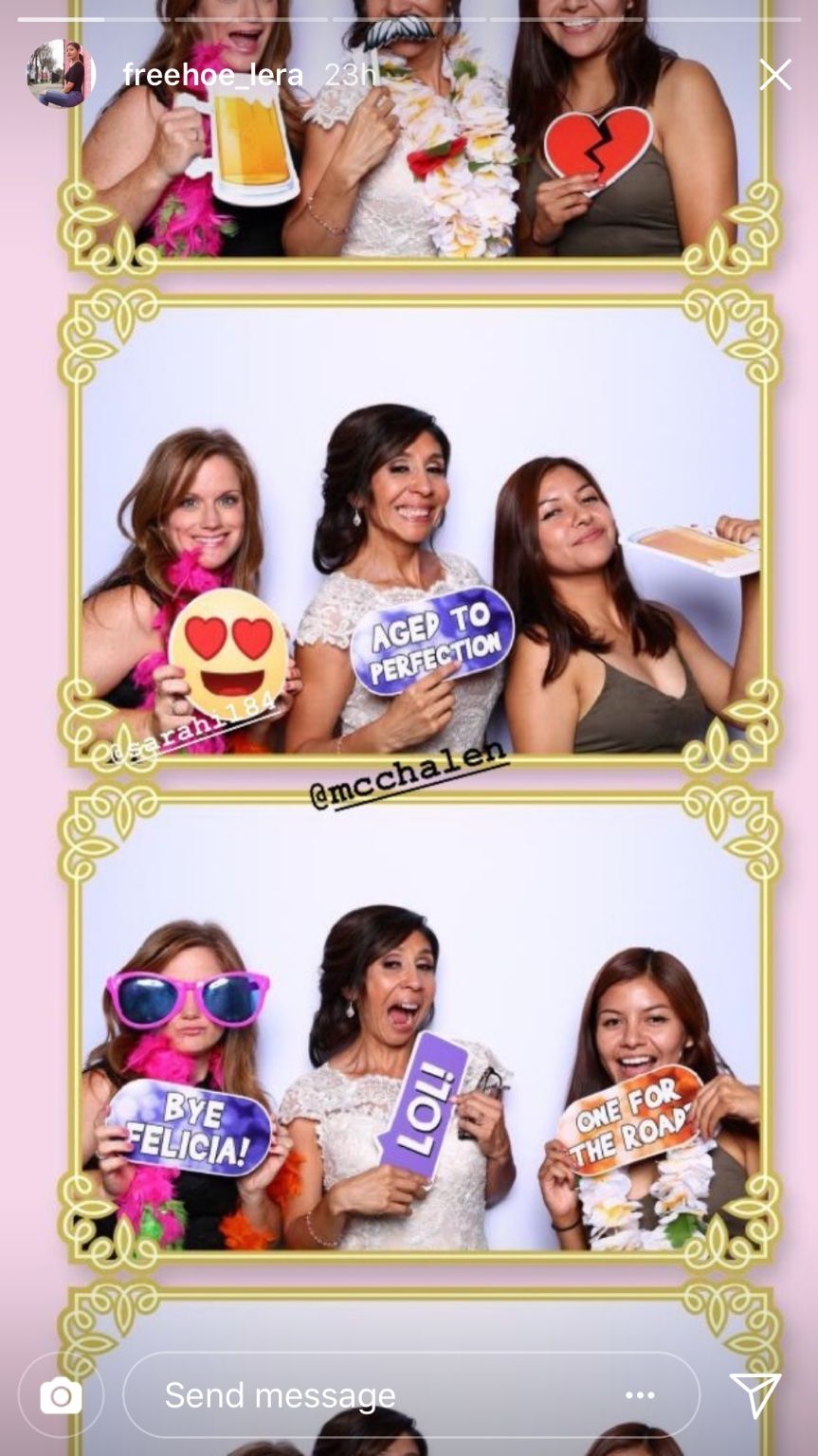Open the @sarahi184 mention
The height and width of the screenshot is (1456, 818).
194,728
